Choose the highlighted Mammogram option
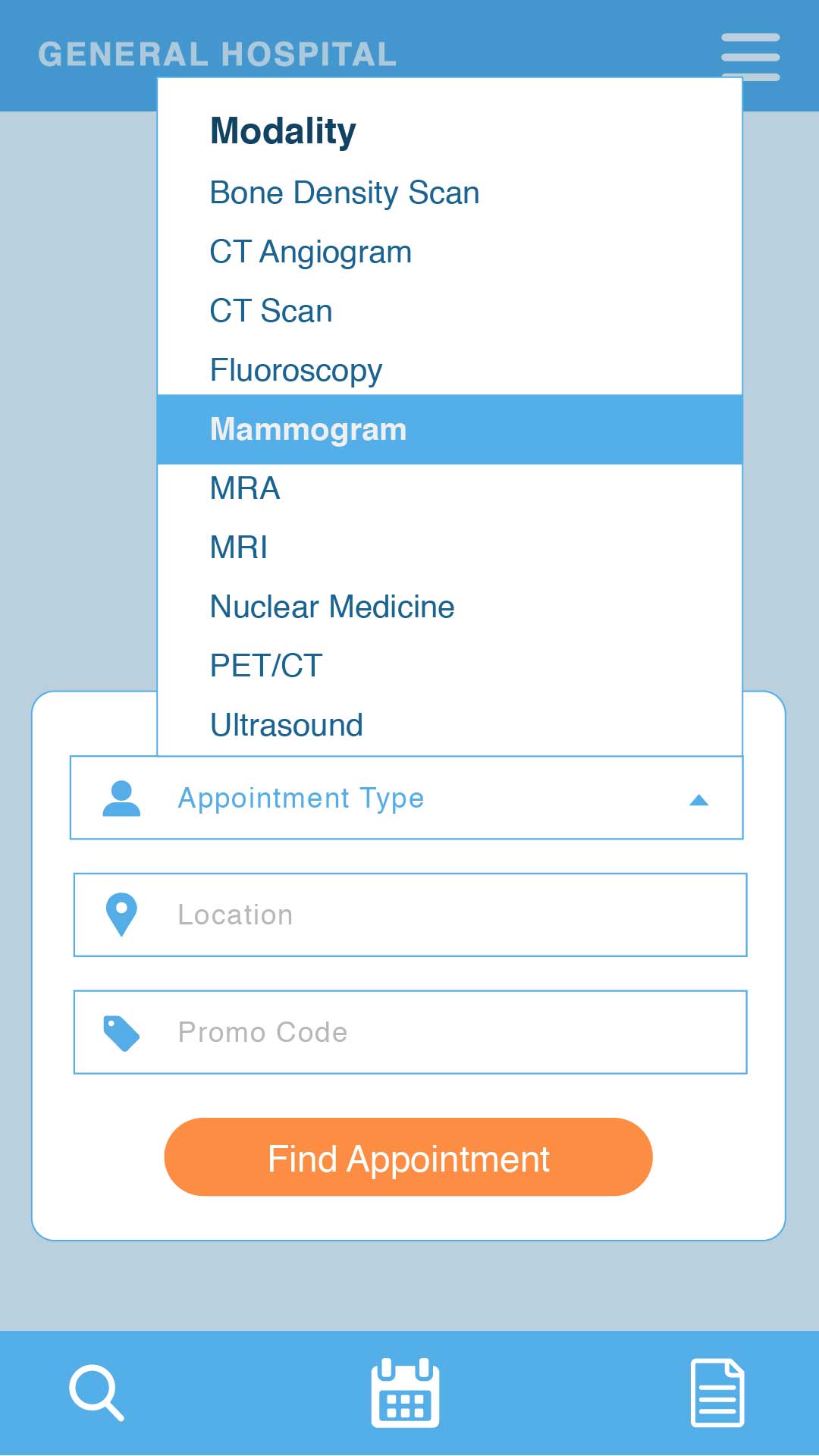819x1456 pixels. [450, 429]
